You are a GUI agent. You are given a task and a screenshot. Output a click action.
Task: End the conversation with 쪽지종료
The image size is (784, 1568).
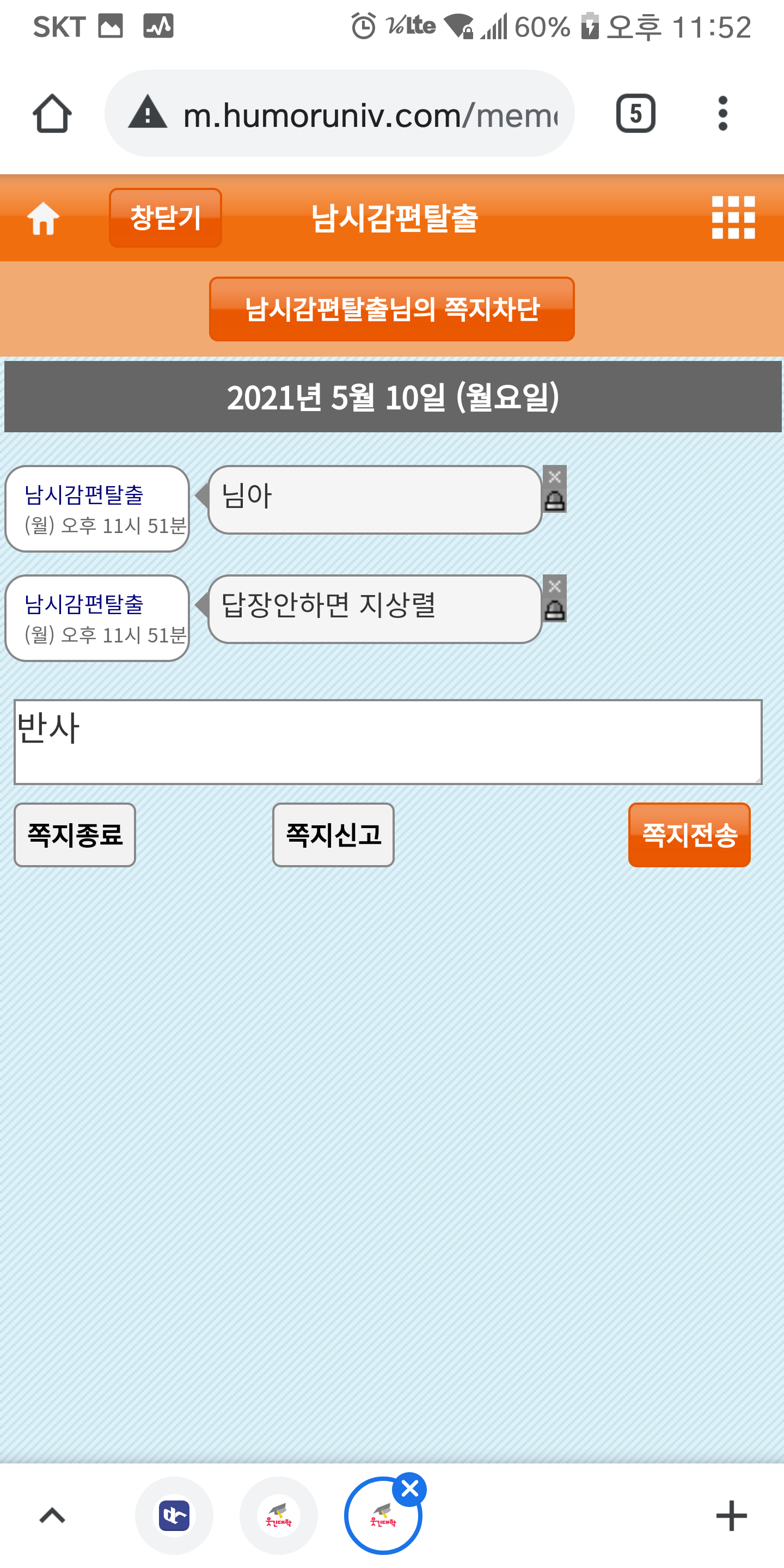pyautogui.click(x=75, y=835)
